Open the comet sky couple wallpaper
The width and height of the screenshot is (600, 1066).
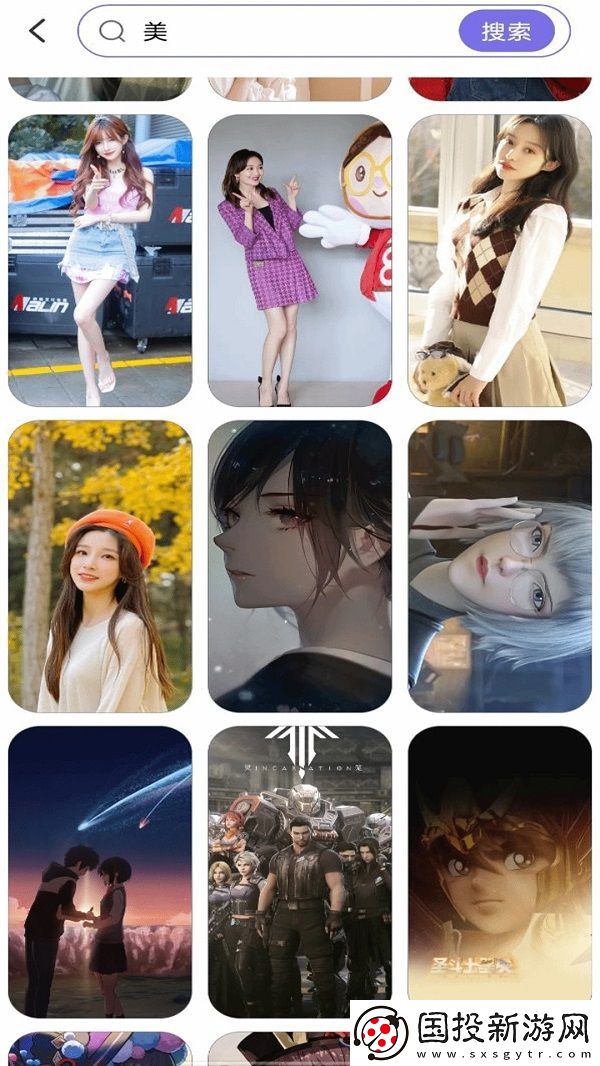coord(100,872)
